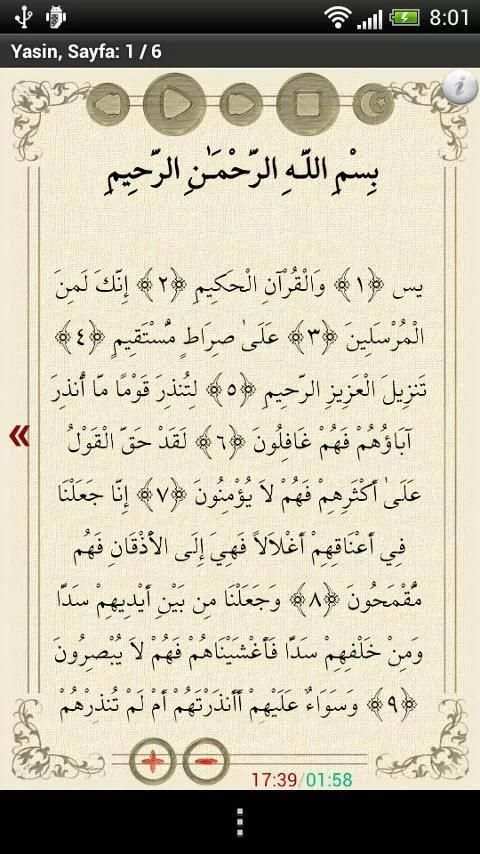Tap the red double-arrow page handle
The height and width of the screenshot is (854, 480).
tap(19, 436)
